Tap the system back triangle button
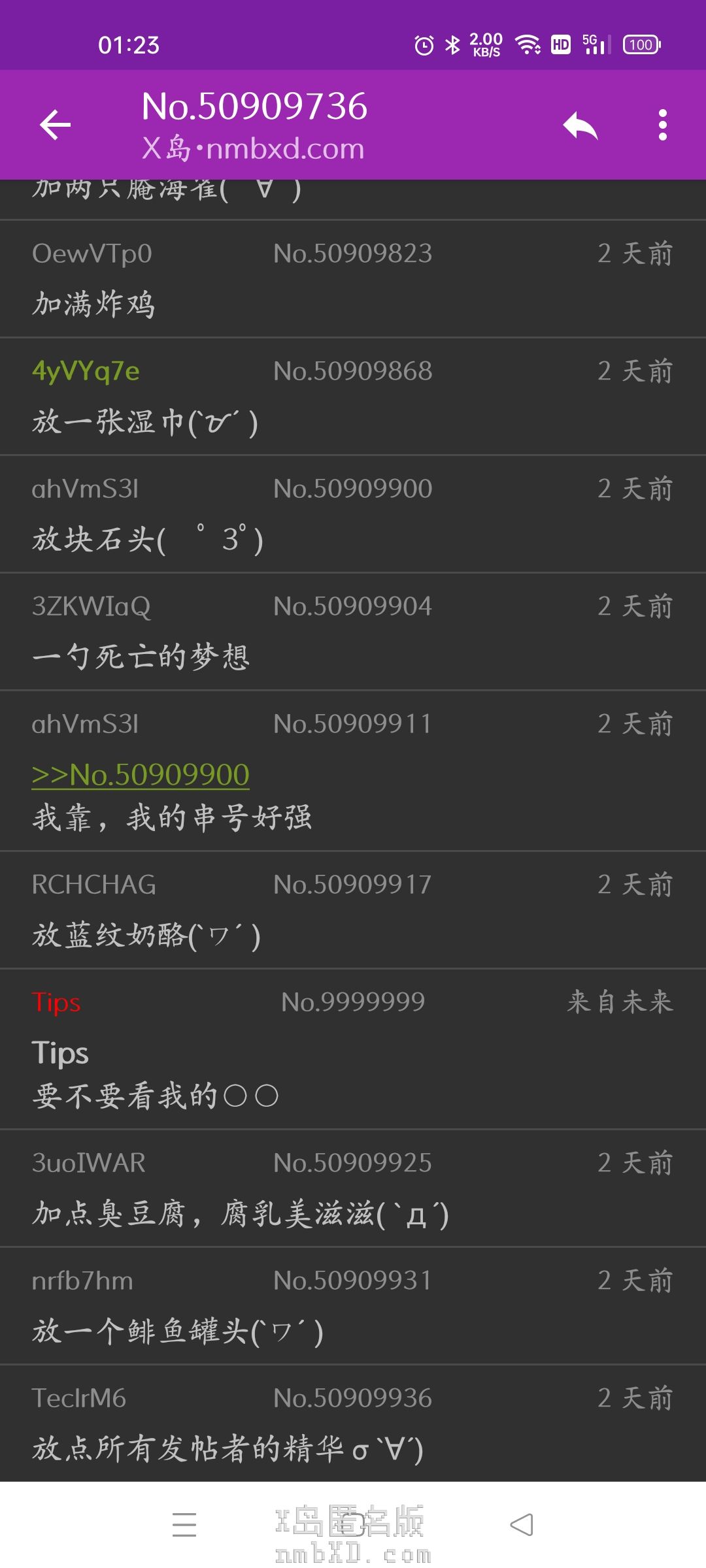Viewport: 706px width, 1568px height. [521, 1525]
